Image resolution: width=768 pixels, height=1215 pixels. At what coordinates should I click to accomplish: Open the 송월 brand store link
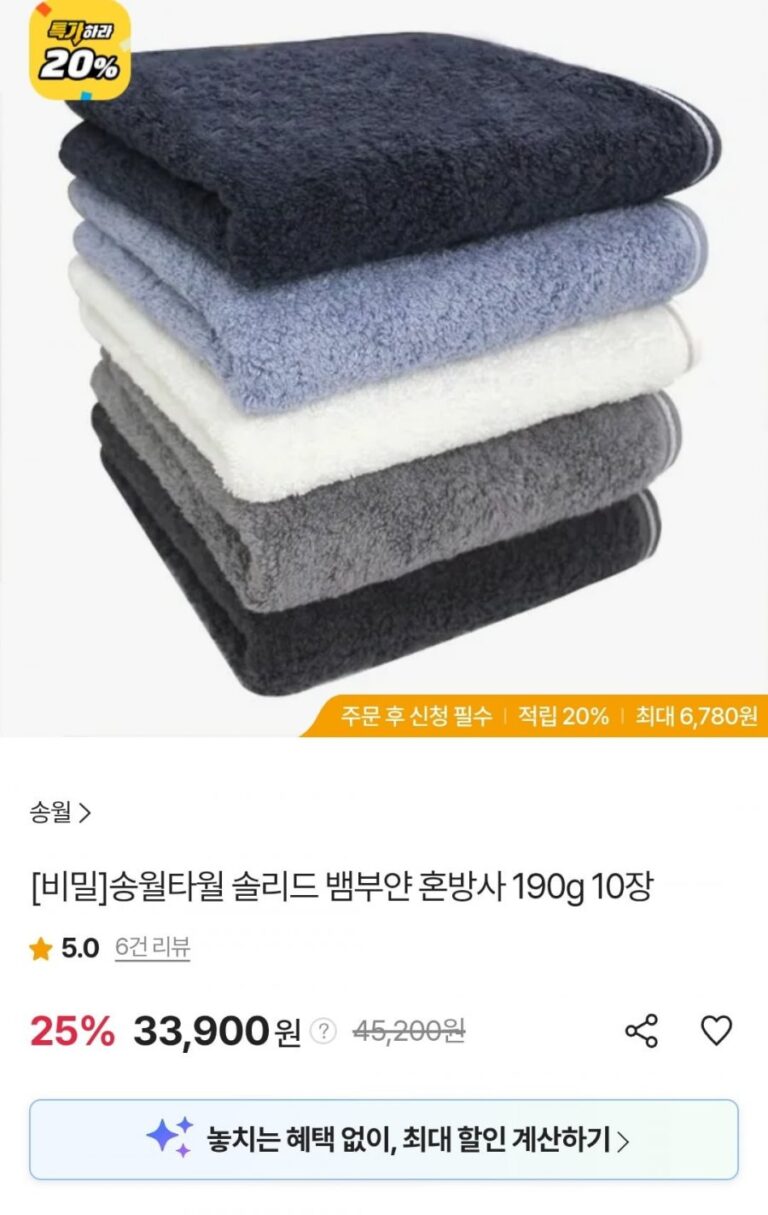60,813
